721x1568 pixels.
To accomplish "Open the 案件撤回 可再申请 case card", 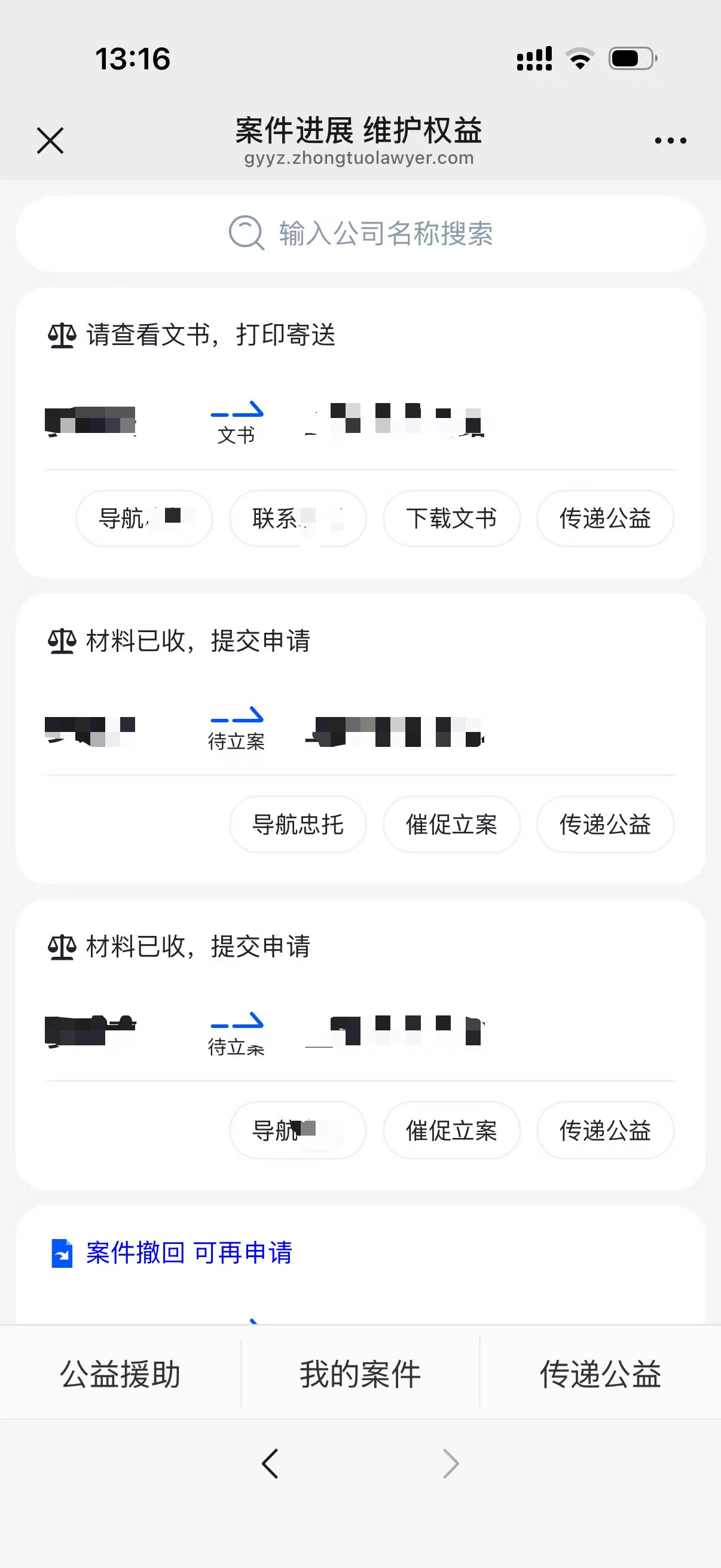I will (x=188, y=1253).
